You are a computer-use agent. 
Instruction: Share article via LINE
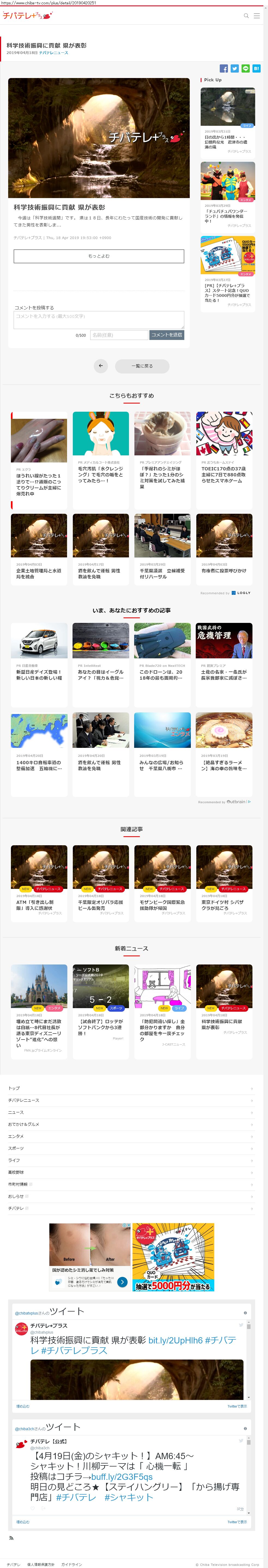(246, 69)
